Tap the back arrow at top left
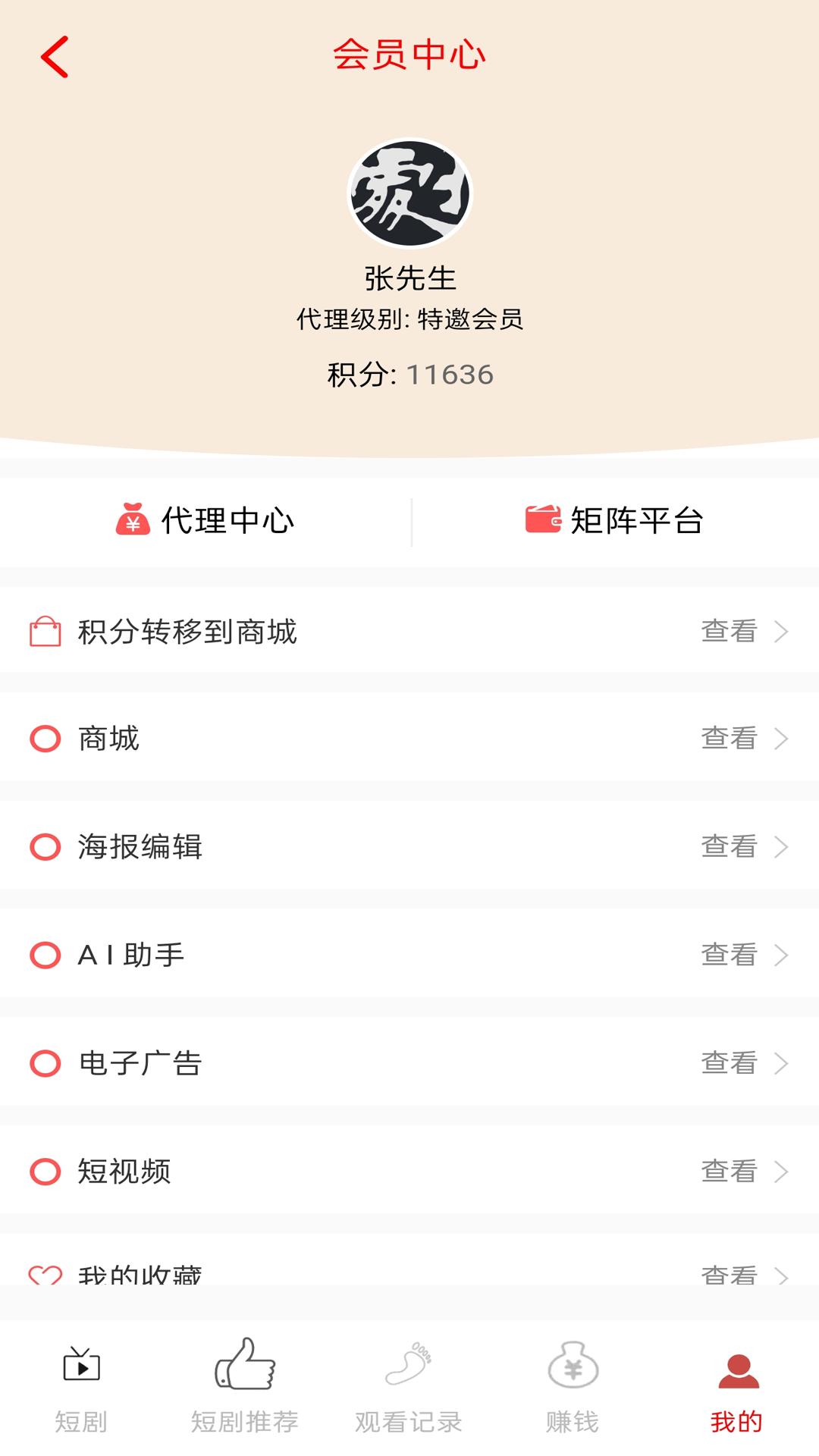819x1456 pixels. [x=53, y=55]
